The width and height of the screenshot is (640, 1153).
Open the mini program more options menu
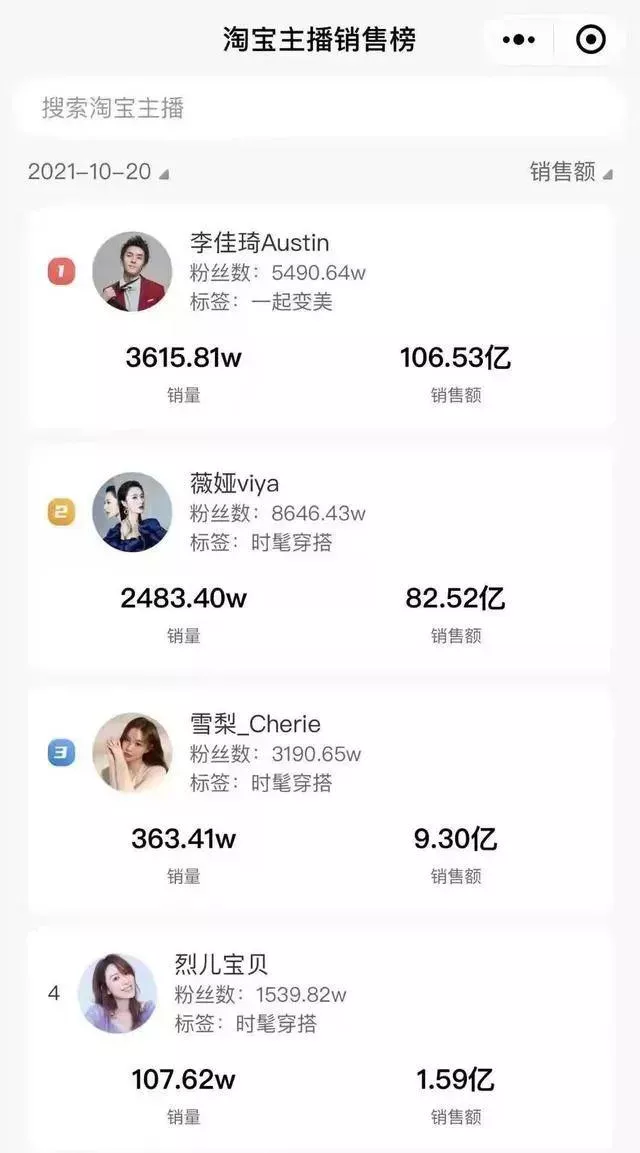coord(519,40)
